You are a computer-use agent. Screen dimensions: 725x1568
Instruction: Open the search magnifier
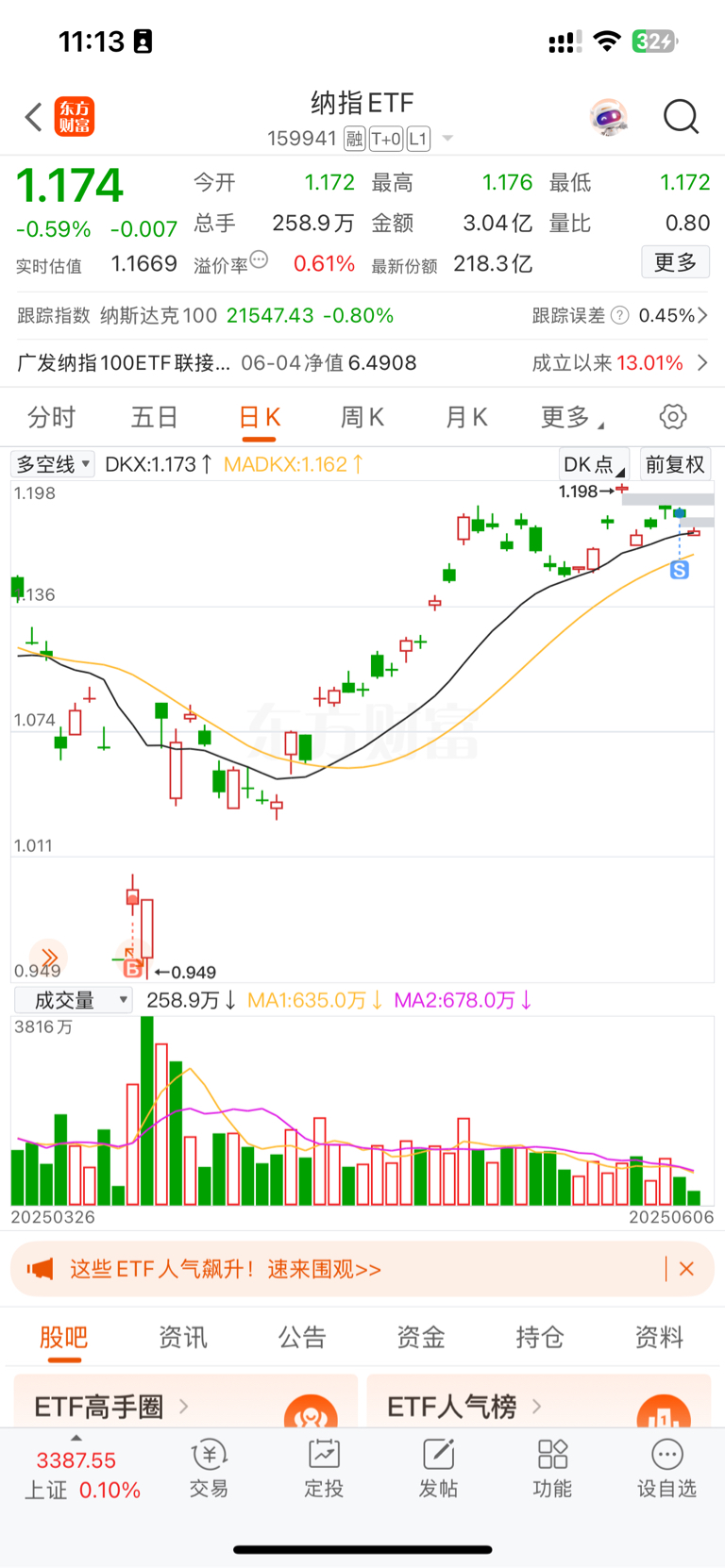pyautogui.click(x=680, y=117)
